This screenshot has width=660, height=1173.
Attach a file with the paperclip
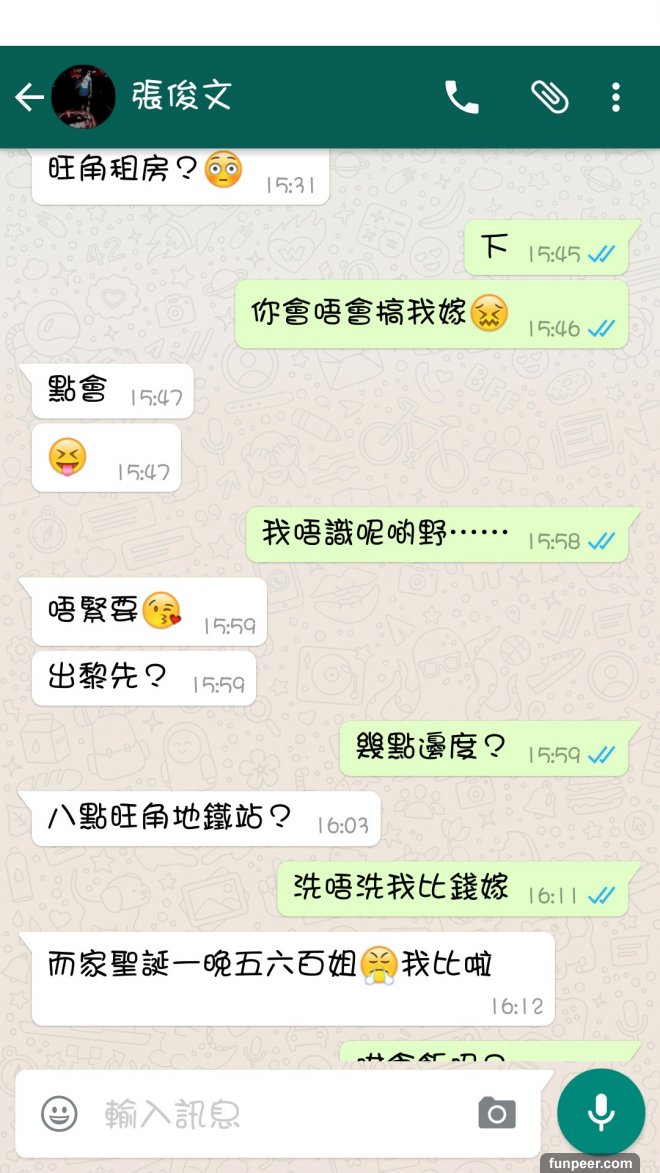pos(549,97)
